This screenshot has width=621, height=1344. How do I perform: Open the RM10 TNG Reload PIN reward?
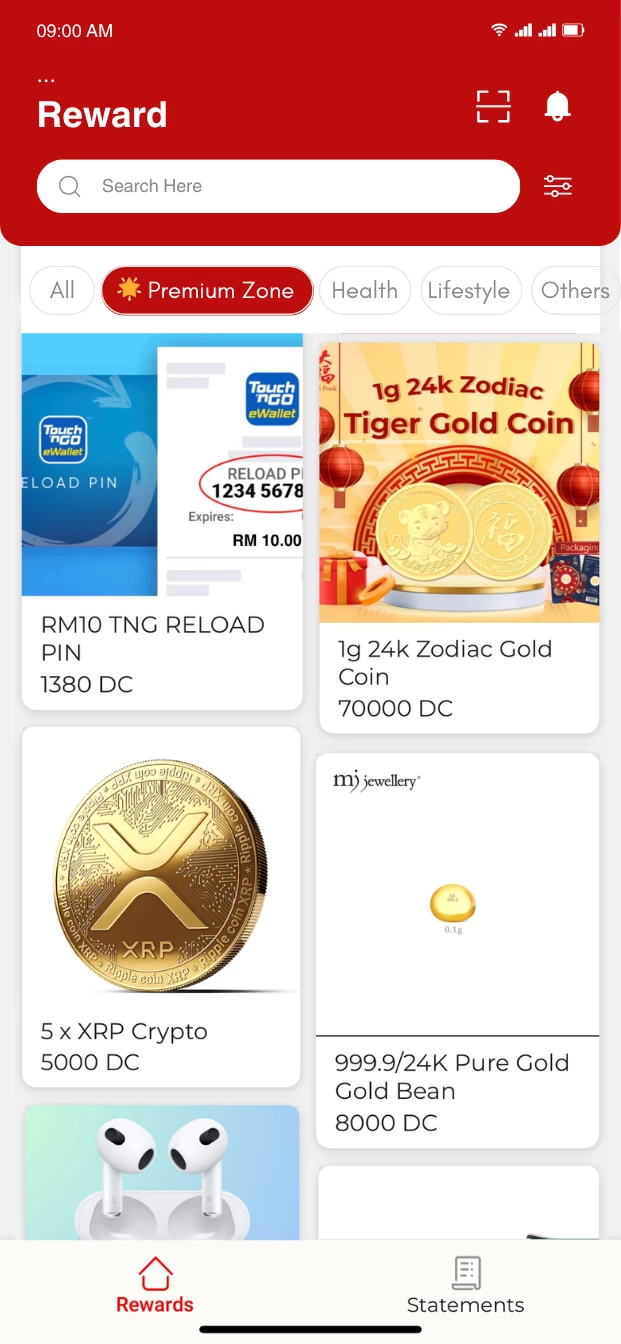coord(162,520)
